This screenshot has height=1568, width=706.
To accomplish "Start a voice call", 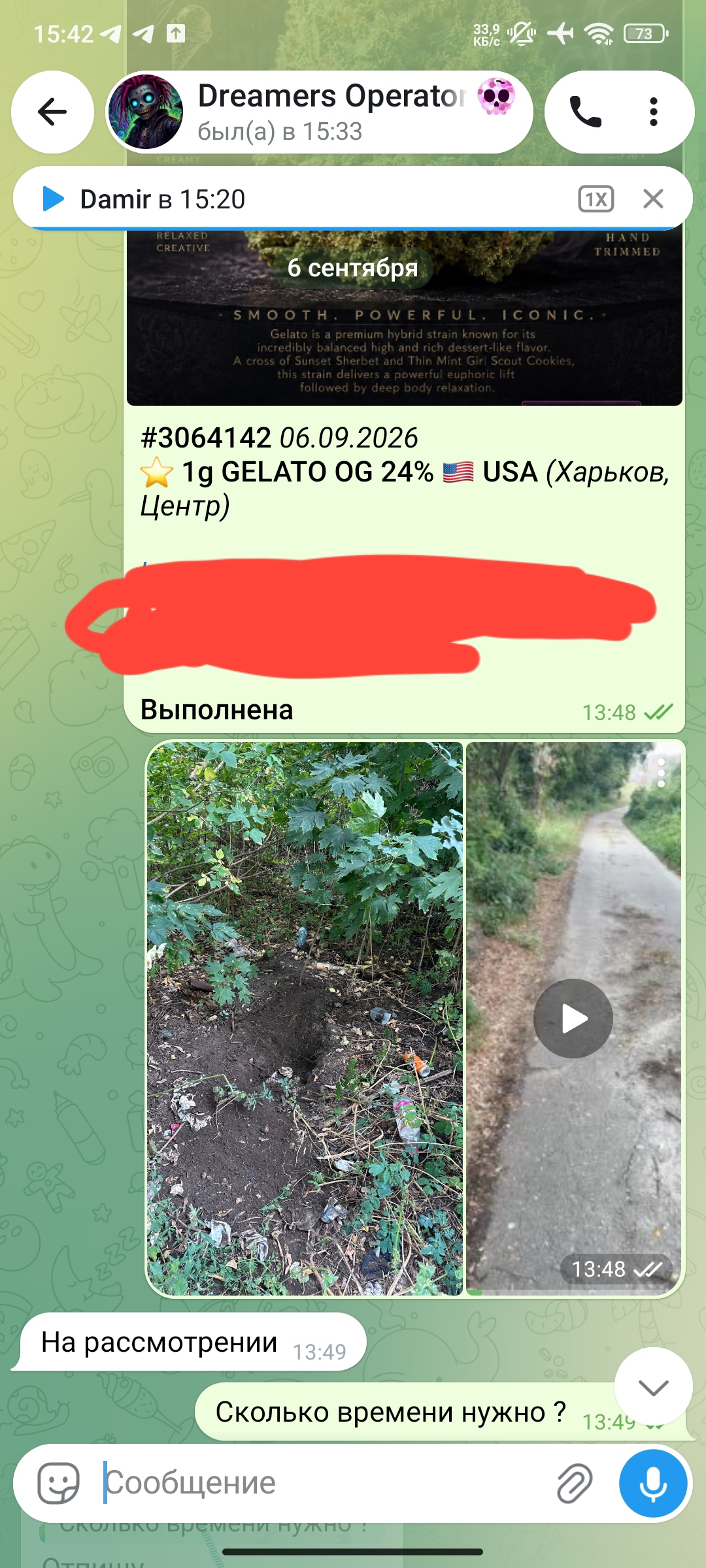I will 585,112.
